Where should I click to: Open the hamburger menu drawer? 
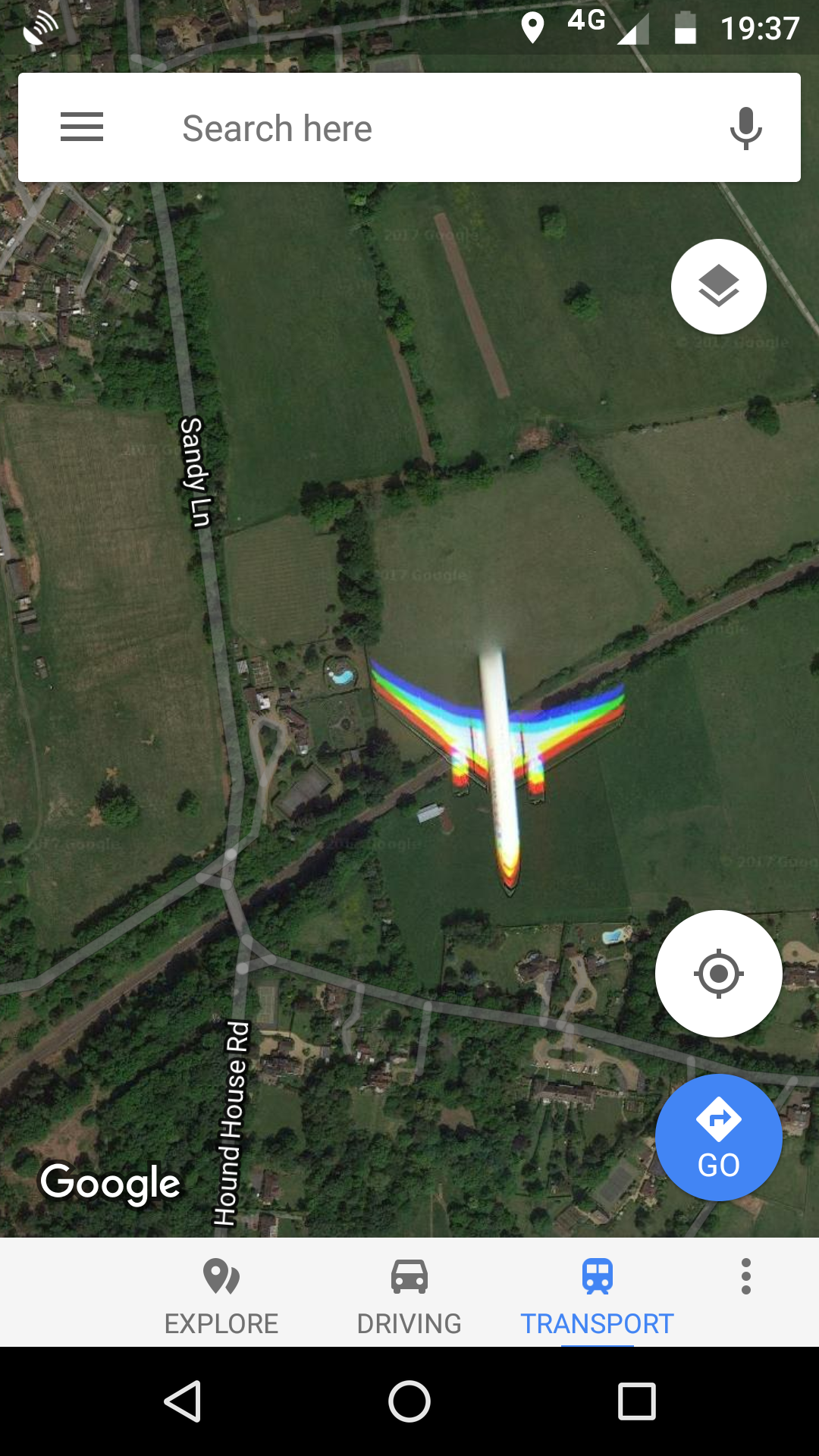pos(82,127)
